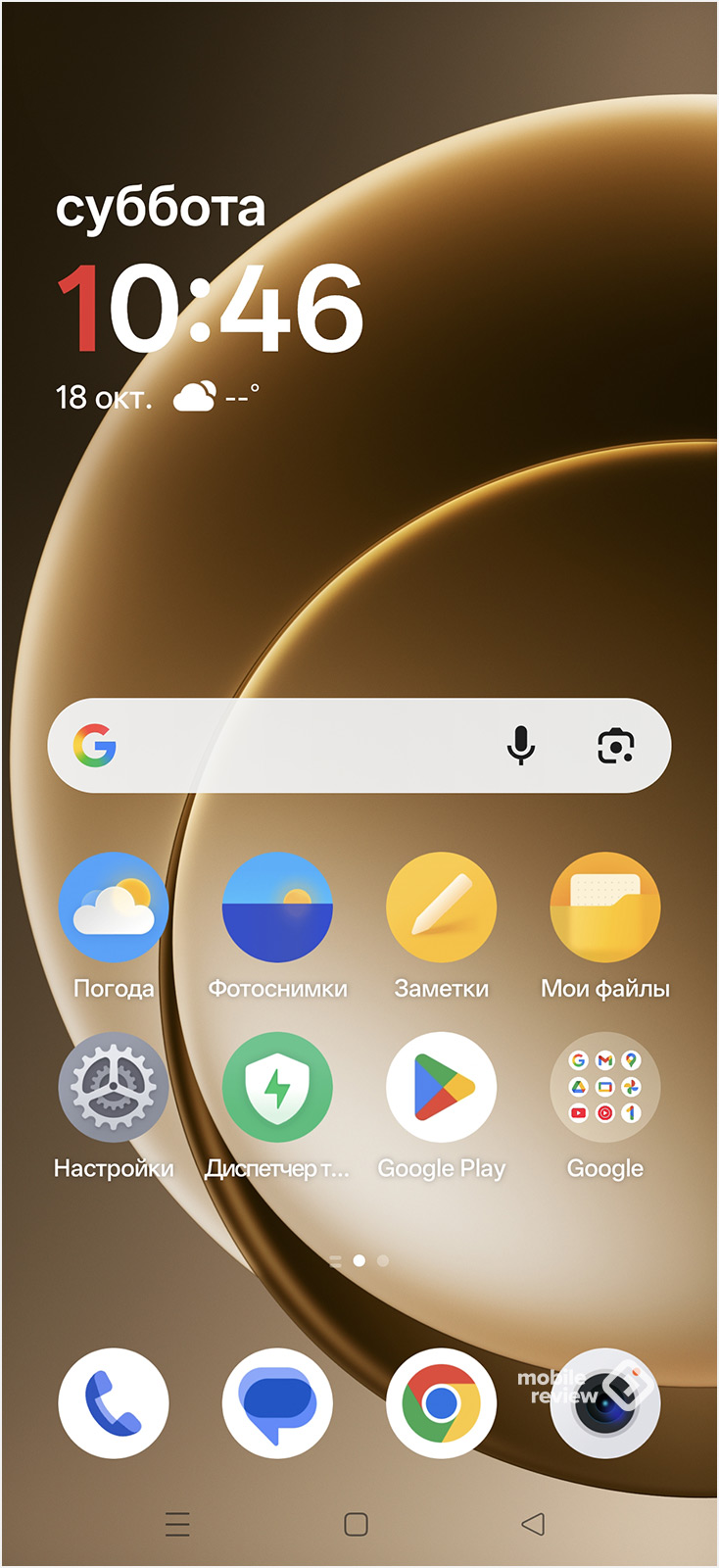Screen dimensions: 719x1568
Task: Open the Заметки notes app
Action: (441, 907)
